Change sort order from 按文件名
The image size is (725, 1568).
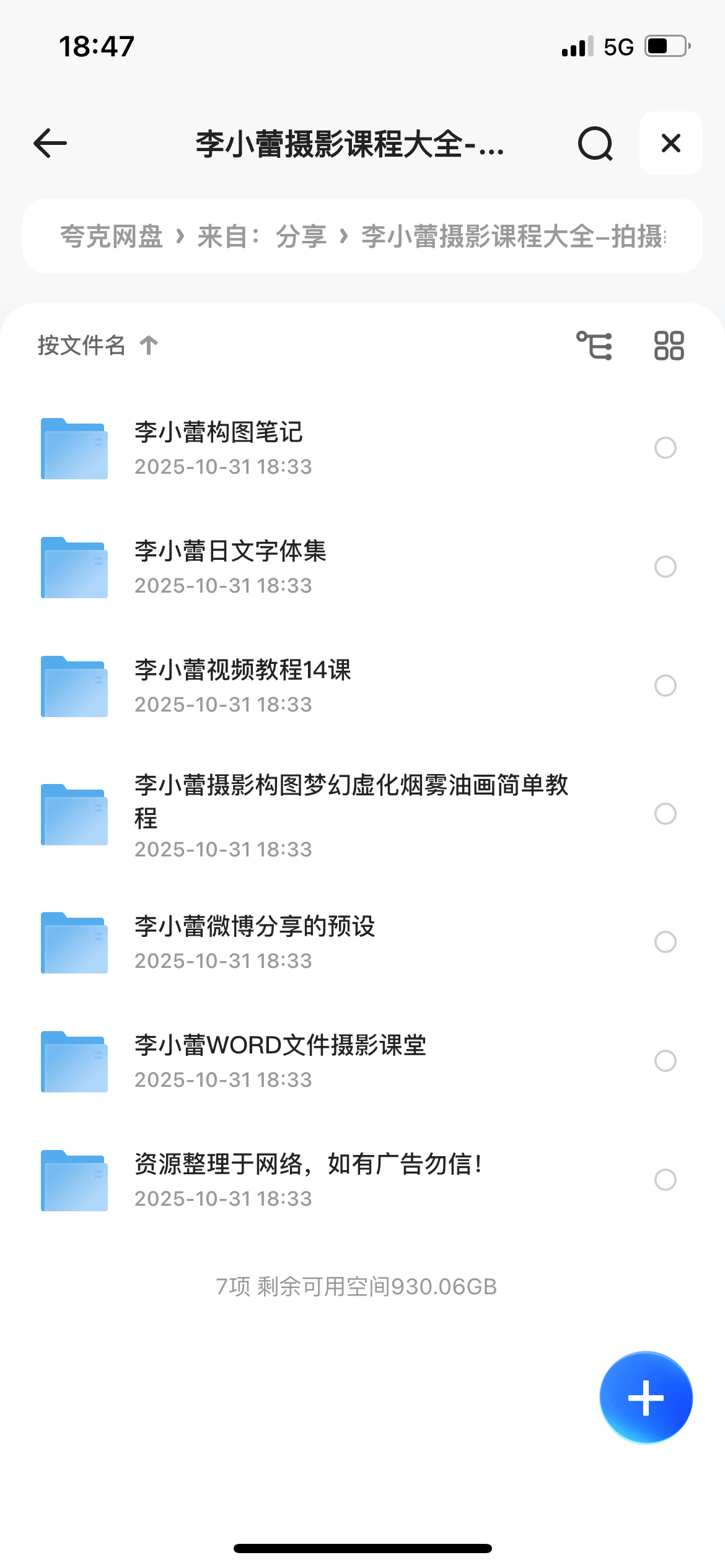click(x=97, y=345)
